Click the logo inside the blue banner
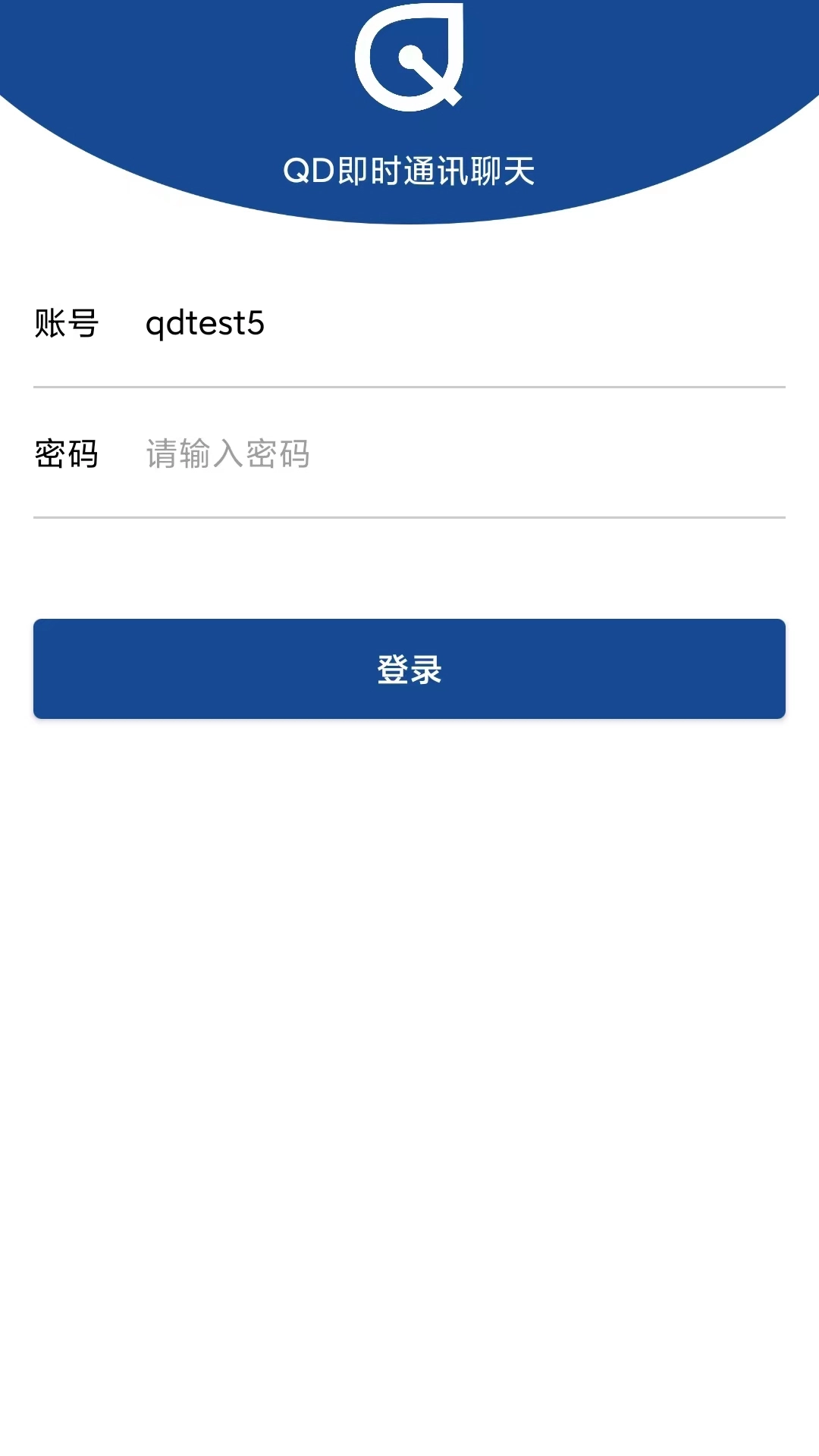The height and width of the screenshot is (1456, 819). click(409, 57)
